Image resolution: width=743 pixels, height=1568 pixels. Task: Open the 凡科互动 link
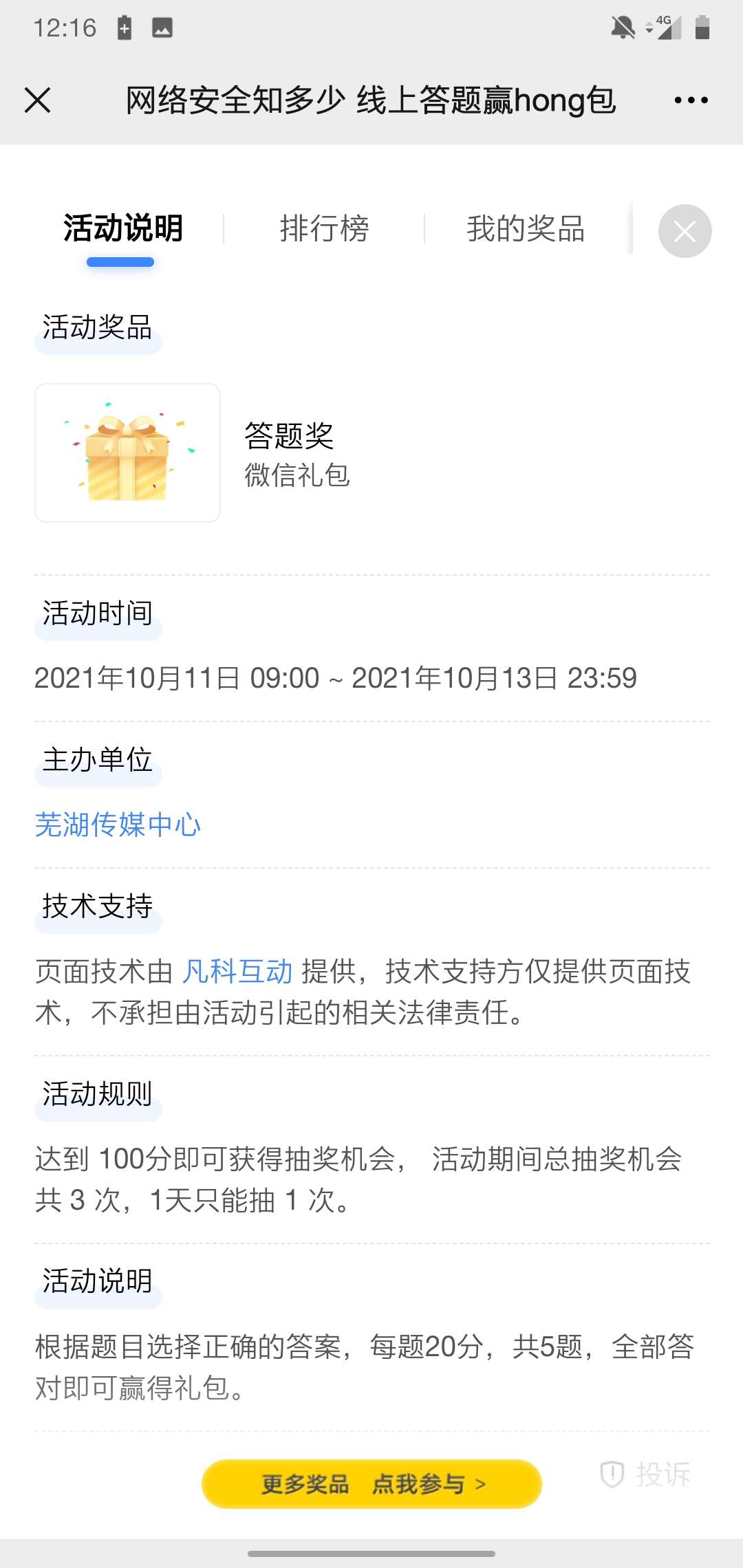tap(237, 972)
